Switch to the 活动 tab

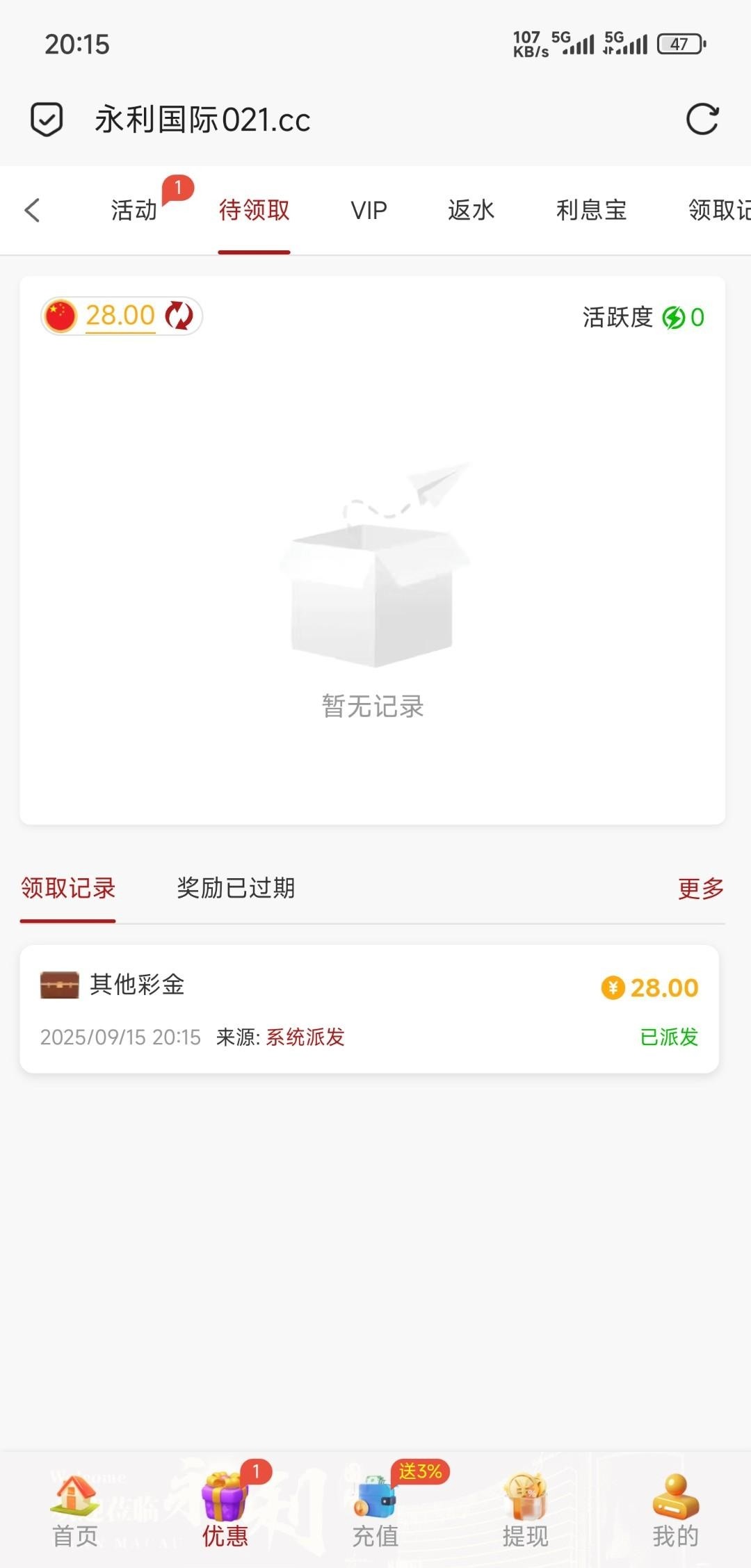[x=134, y=210]
